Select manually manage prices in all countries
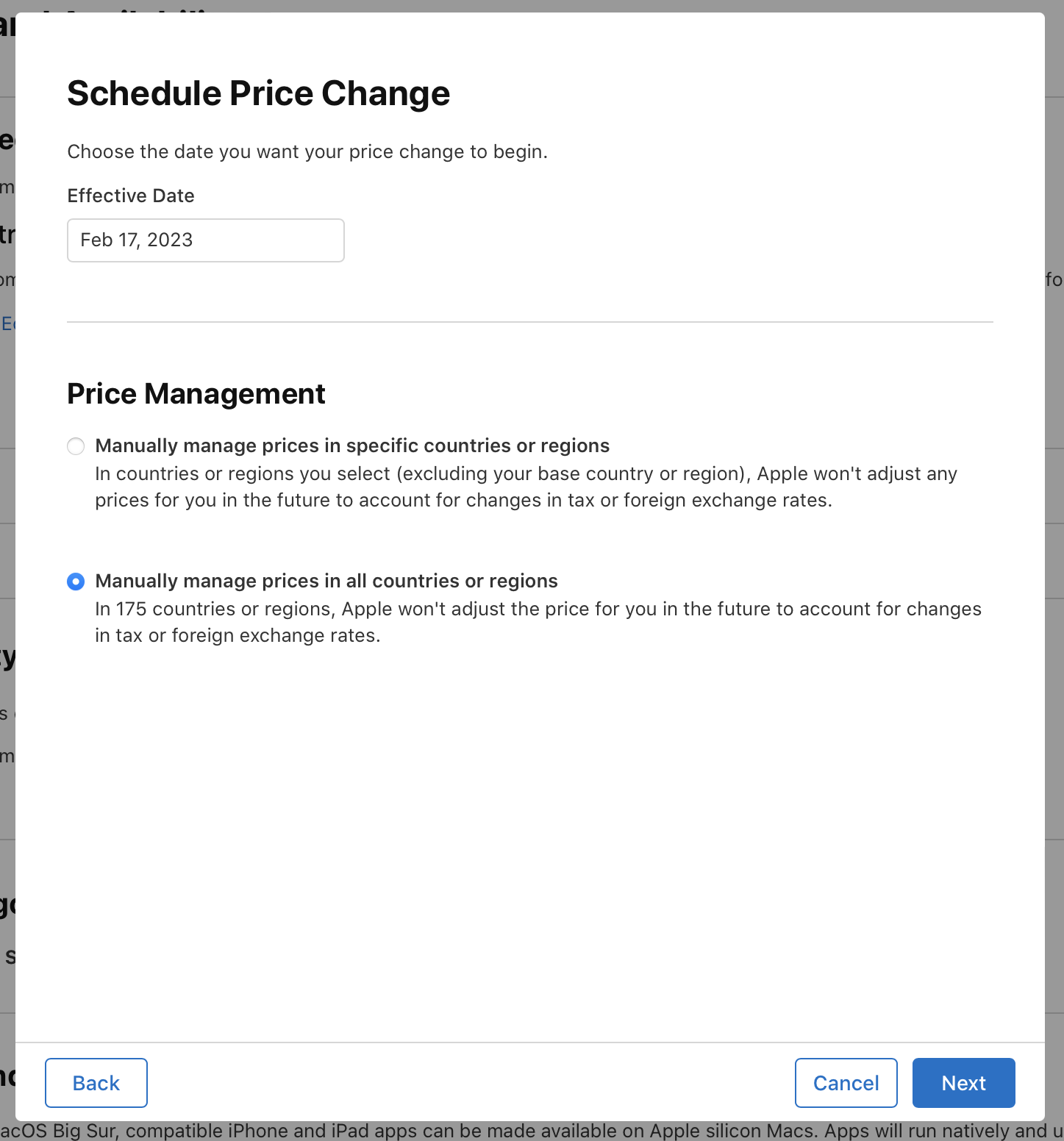Screen dimensions: 1064x1141 [76, 582]
